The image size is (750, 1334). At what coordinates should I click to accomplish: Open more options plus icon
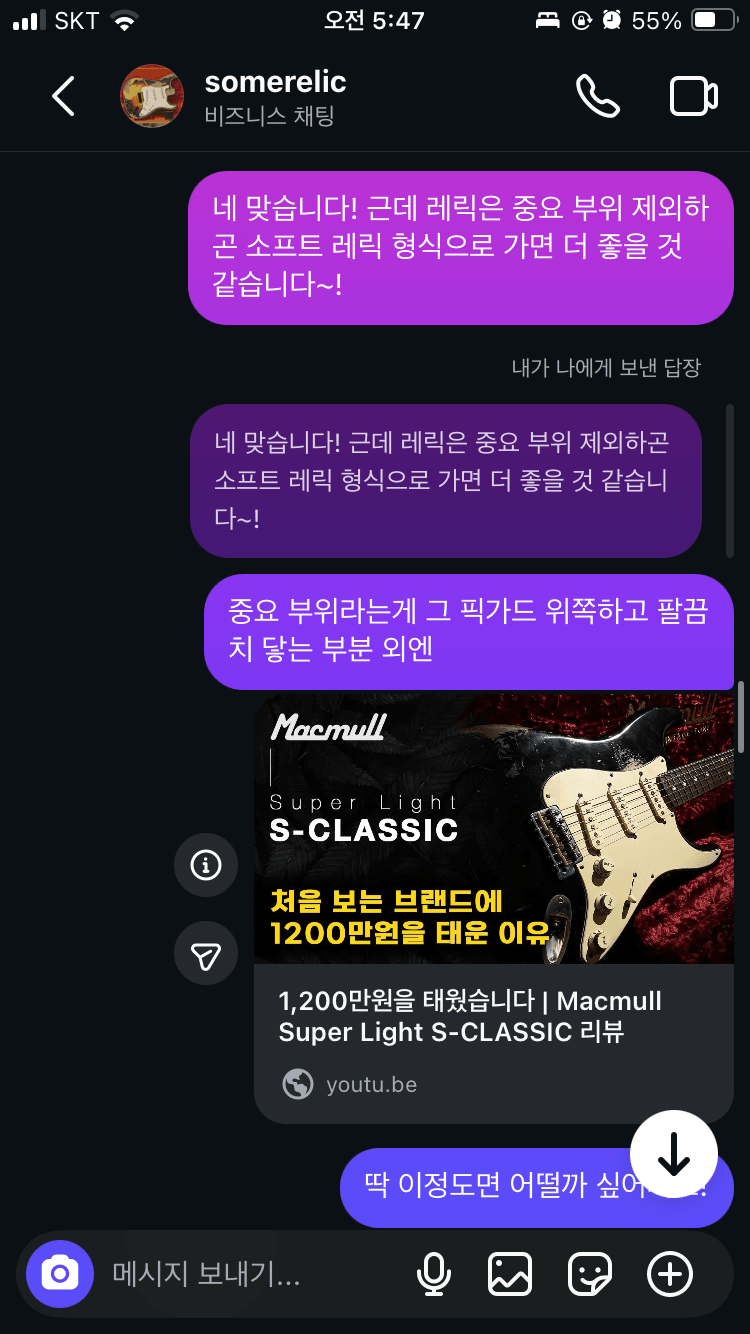[669, 1274]
